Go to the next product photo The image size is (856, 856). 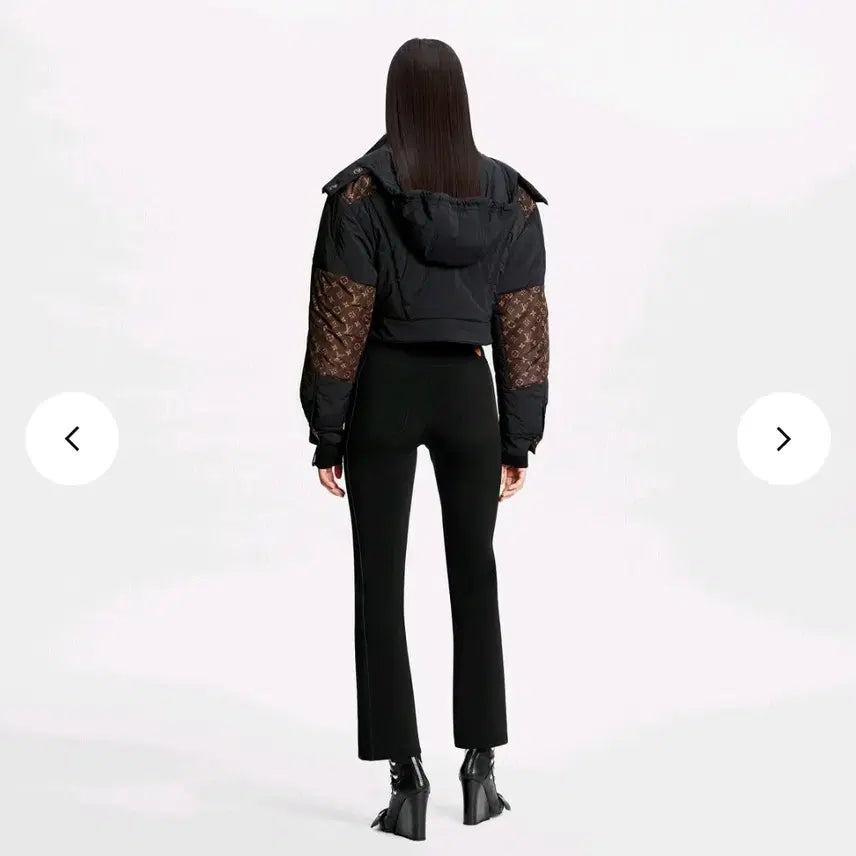click(x=783, y=439)
